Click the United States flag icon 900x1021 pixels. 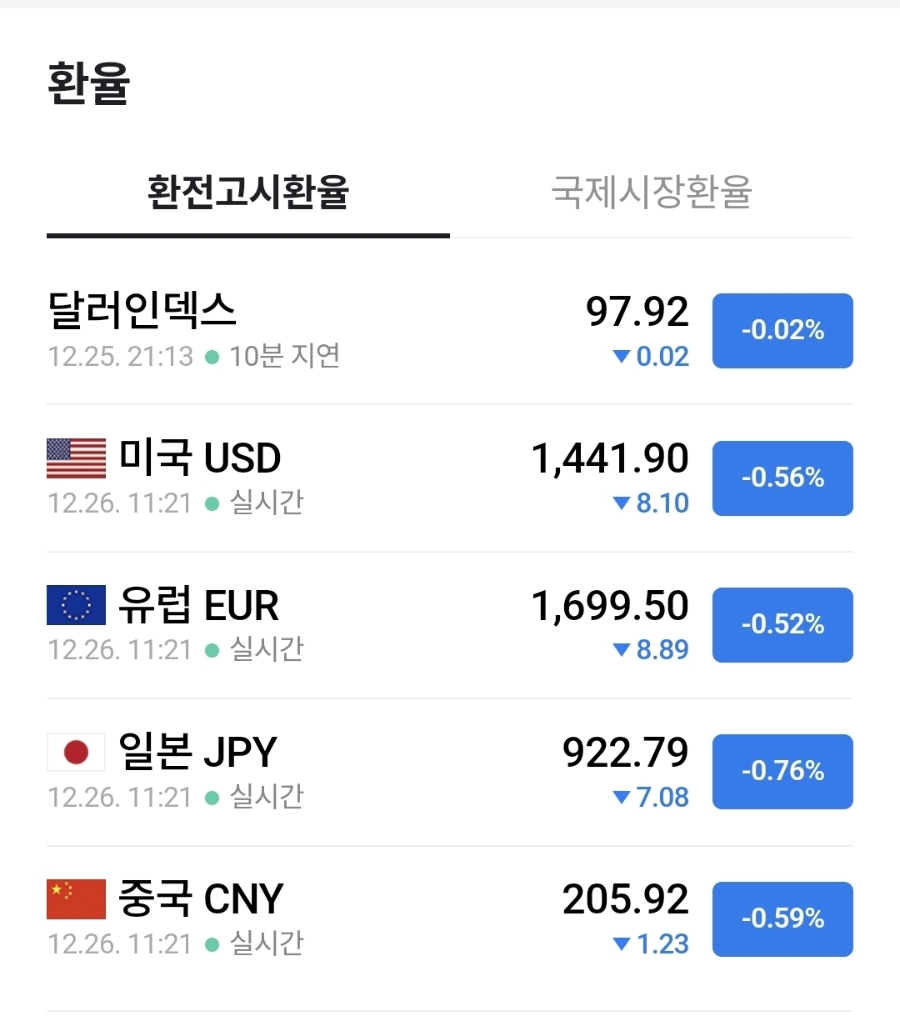(x=75, y=457)
